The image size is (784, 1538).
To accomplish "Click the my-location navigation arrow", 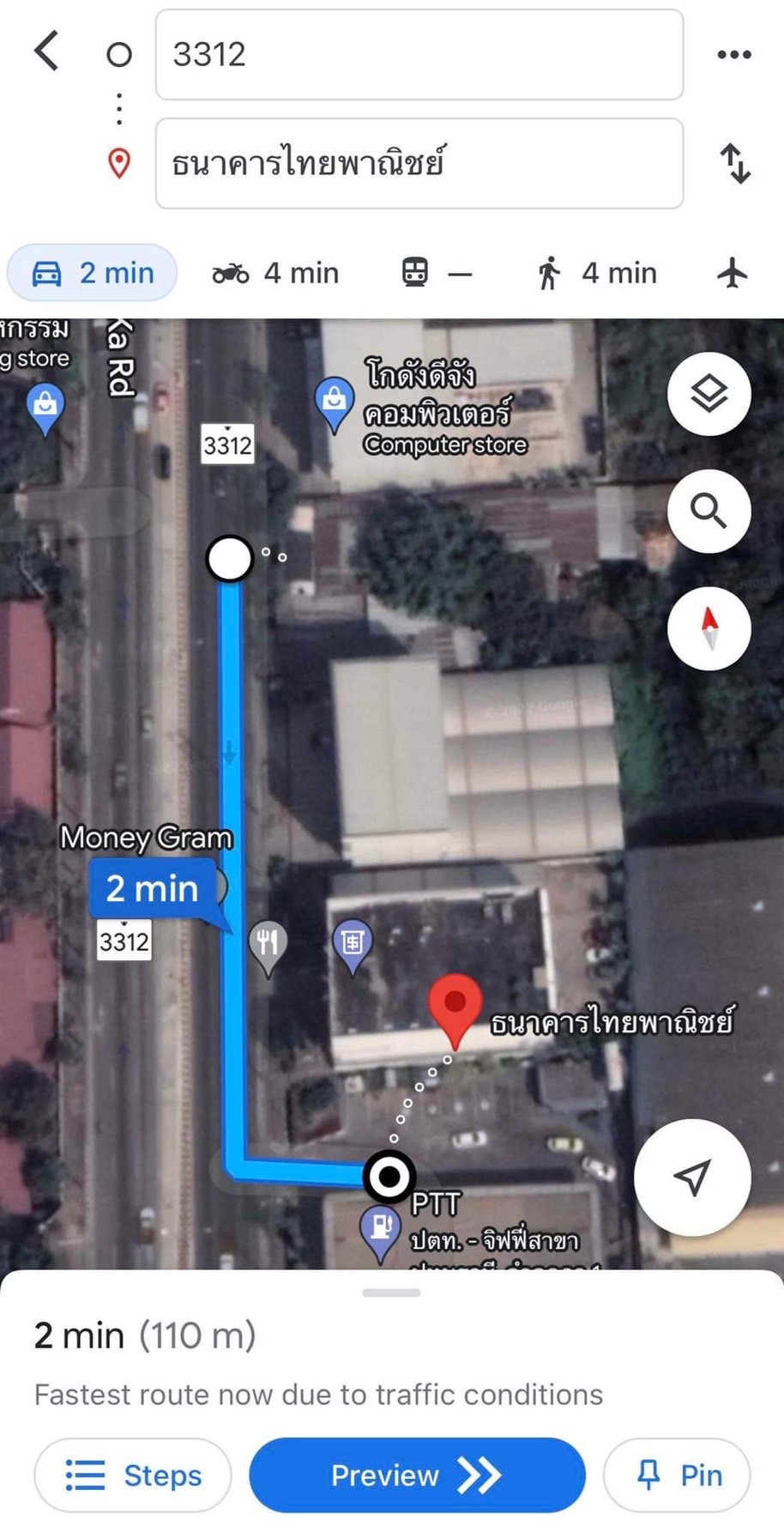I will click(692, 1179).
